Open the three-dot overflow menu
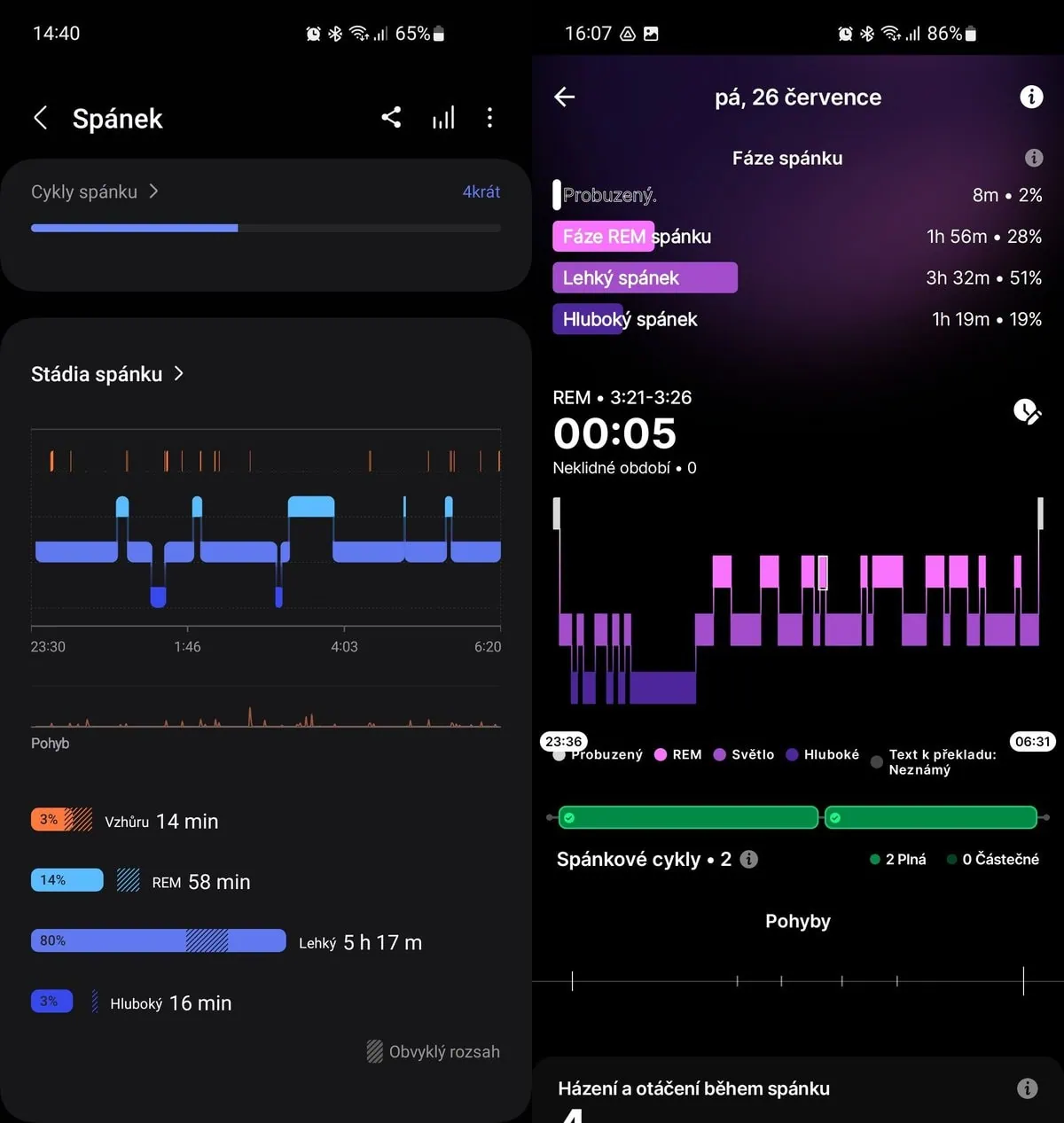The width and height of the screenshot is (1064, 1123). [489, 118]
